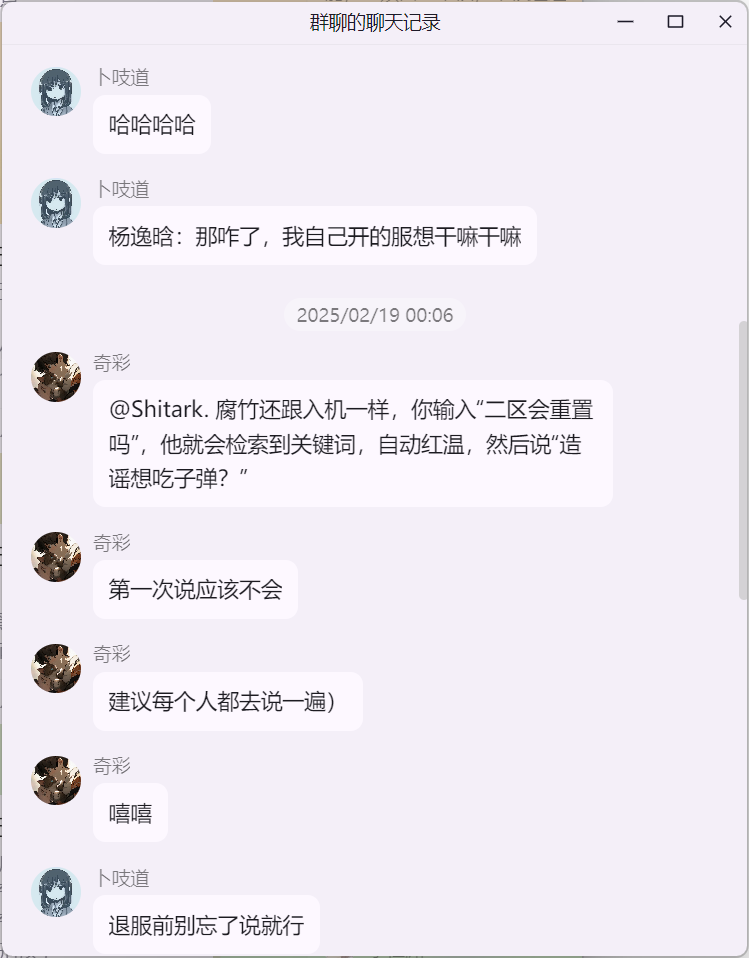Tap 奇彩's avatar next to 嘻嘻
749x958 pixels.
[x=56, y=780]
